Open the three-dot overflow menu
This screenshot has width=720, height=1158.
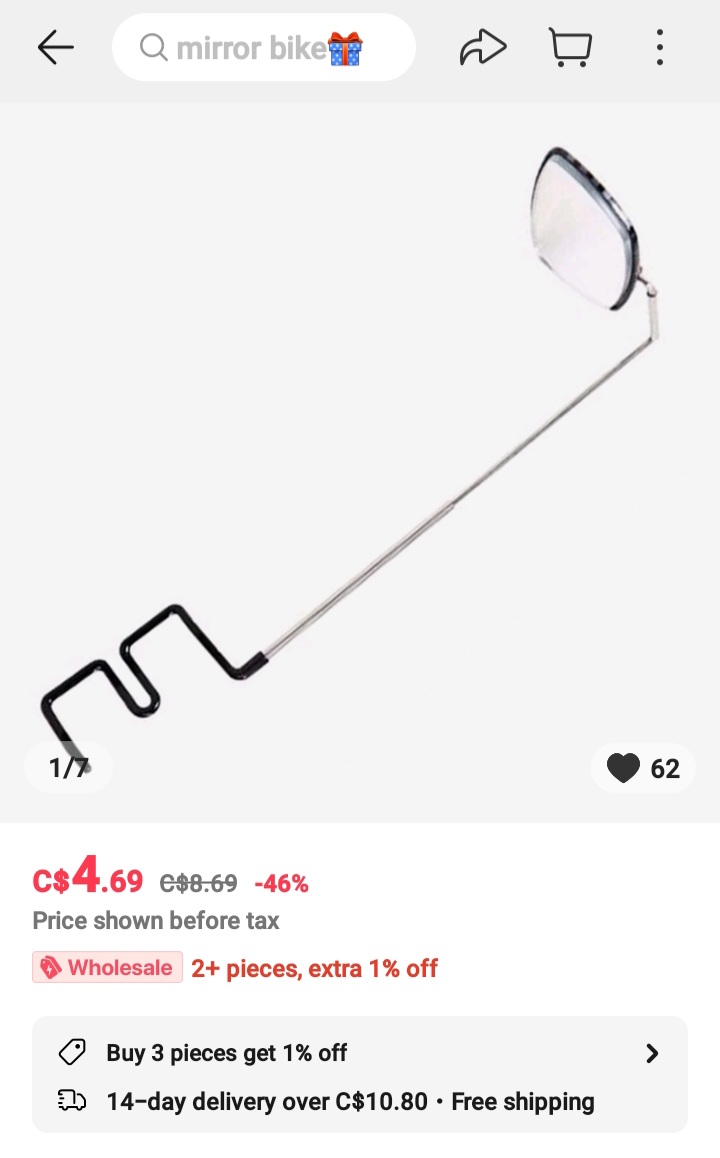coord(660,46)
